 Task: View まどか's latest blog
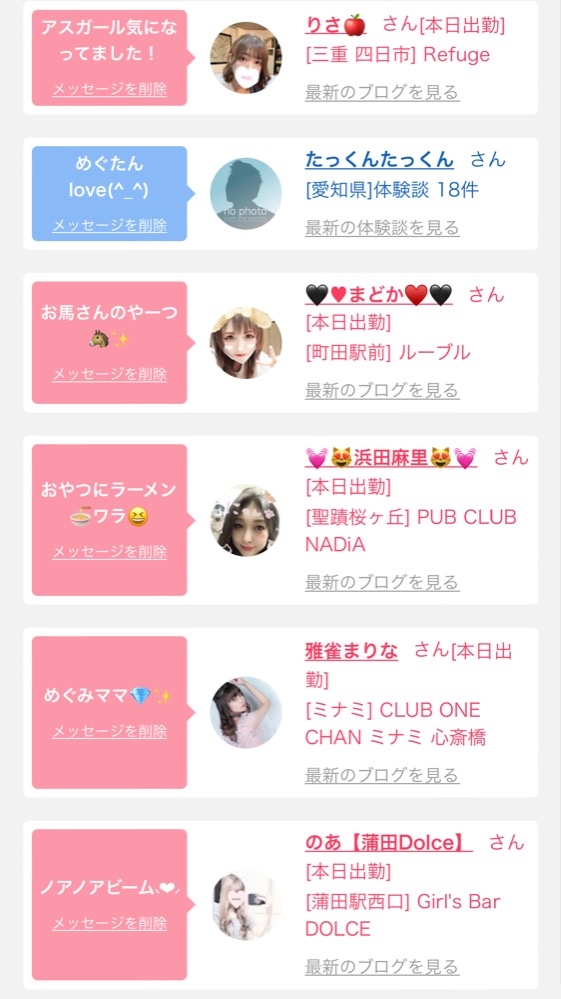382,390
